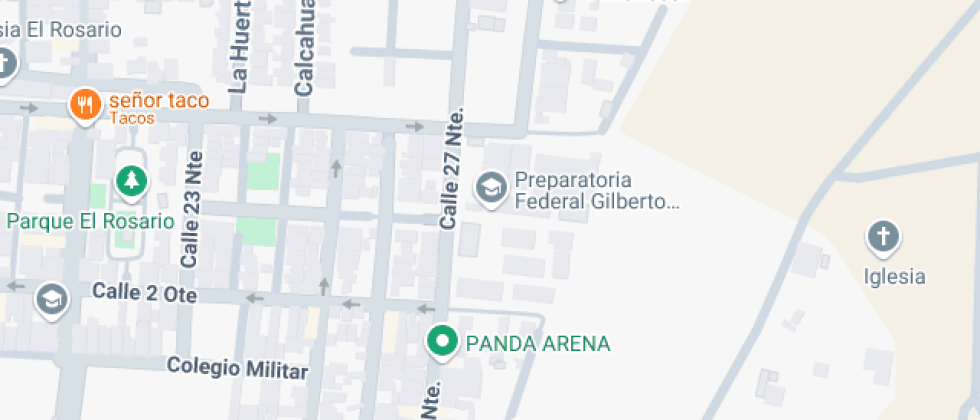Tap the school pin beside Calle 2 Ote
Viewport: 980px width, 420px height.
click(x=51, y=297)
